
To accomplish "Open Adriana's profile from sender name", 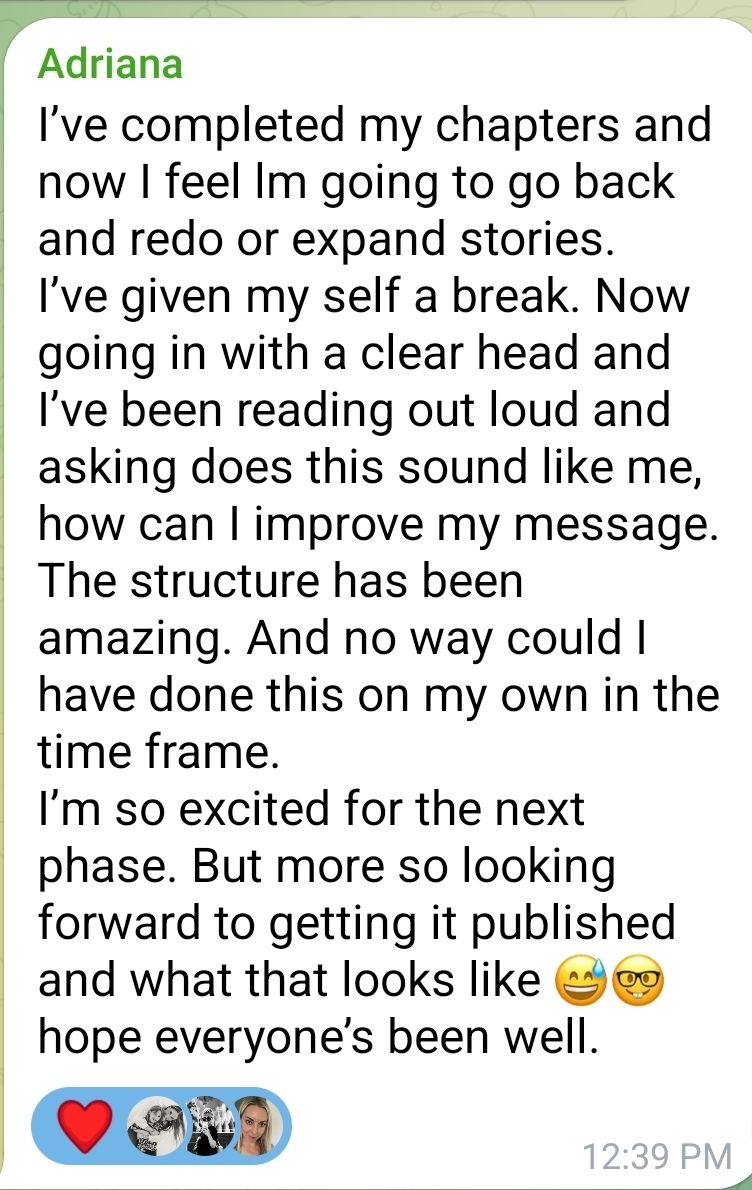I will click(x=110, y=64).
